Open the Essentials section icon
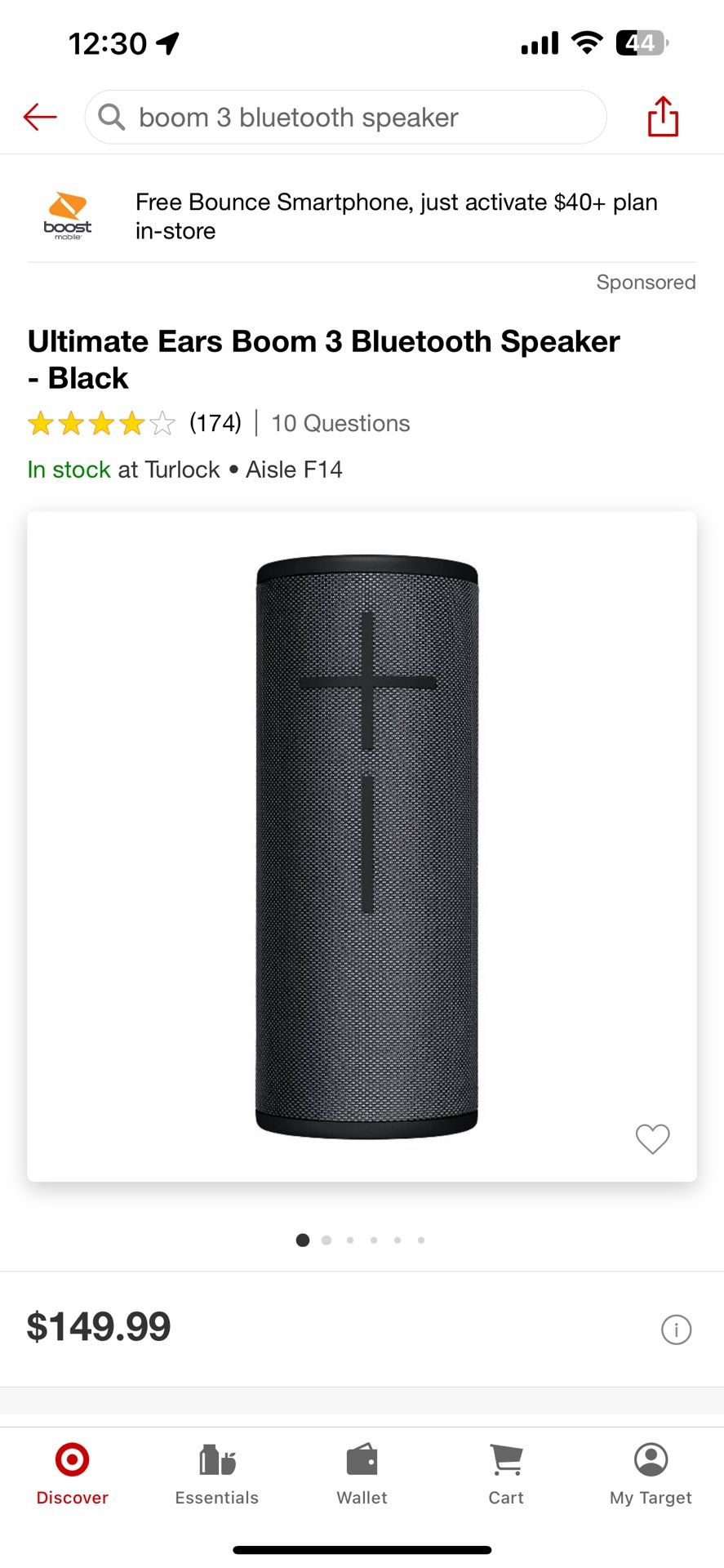Screen dimensions: 724x1568 [x=216, y=1459]
